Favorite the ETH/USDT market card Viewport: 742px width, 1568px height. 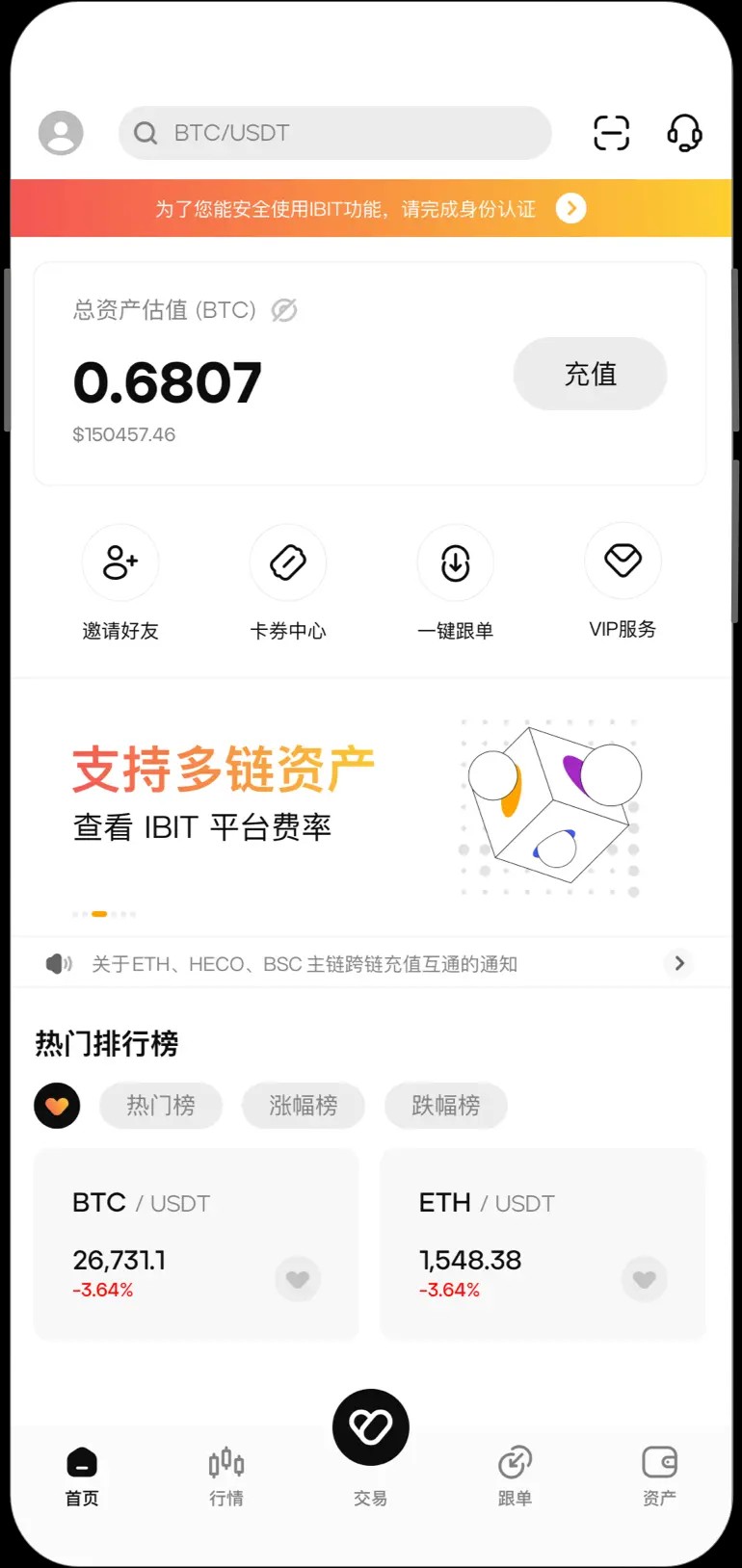(x=644, y=1278)
